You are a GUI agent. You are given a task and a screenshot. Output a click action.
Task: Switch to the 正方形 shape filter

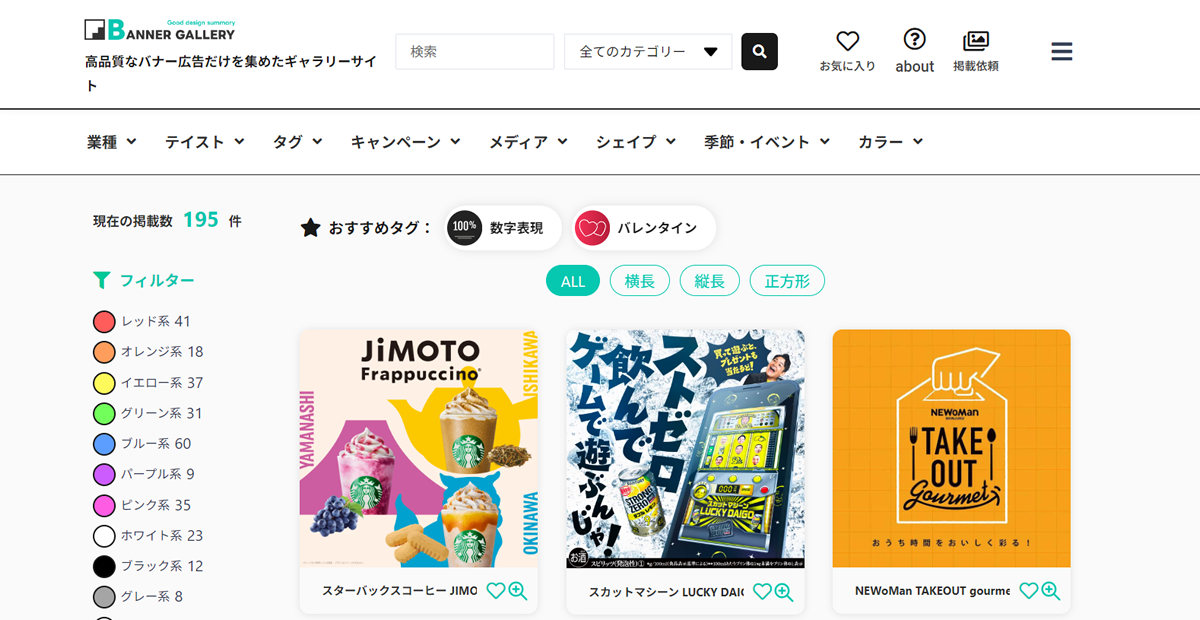pyautogui.click(x=787, y=281)
